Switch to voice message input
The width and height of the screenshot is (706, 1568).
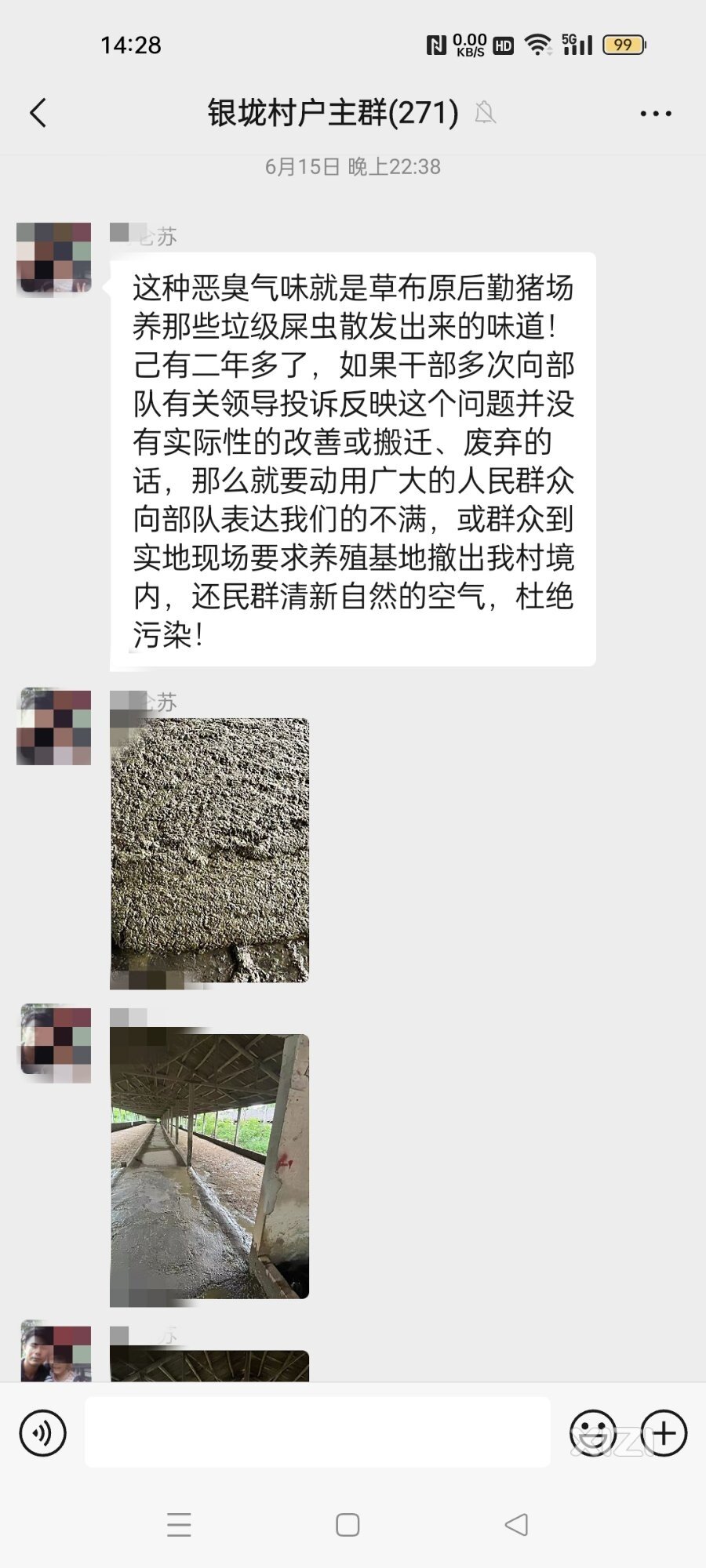(43, 1433)
